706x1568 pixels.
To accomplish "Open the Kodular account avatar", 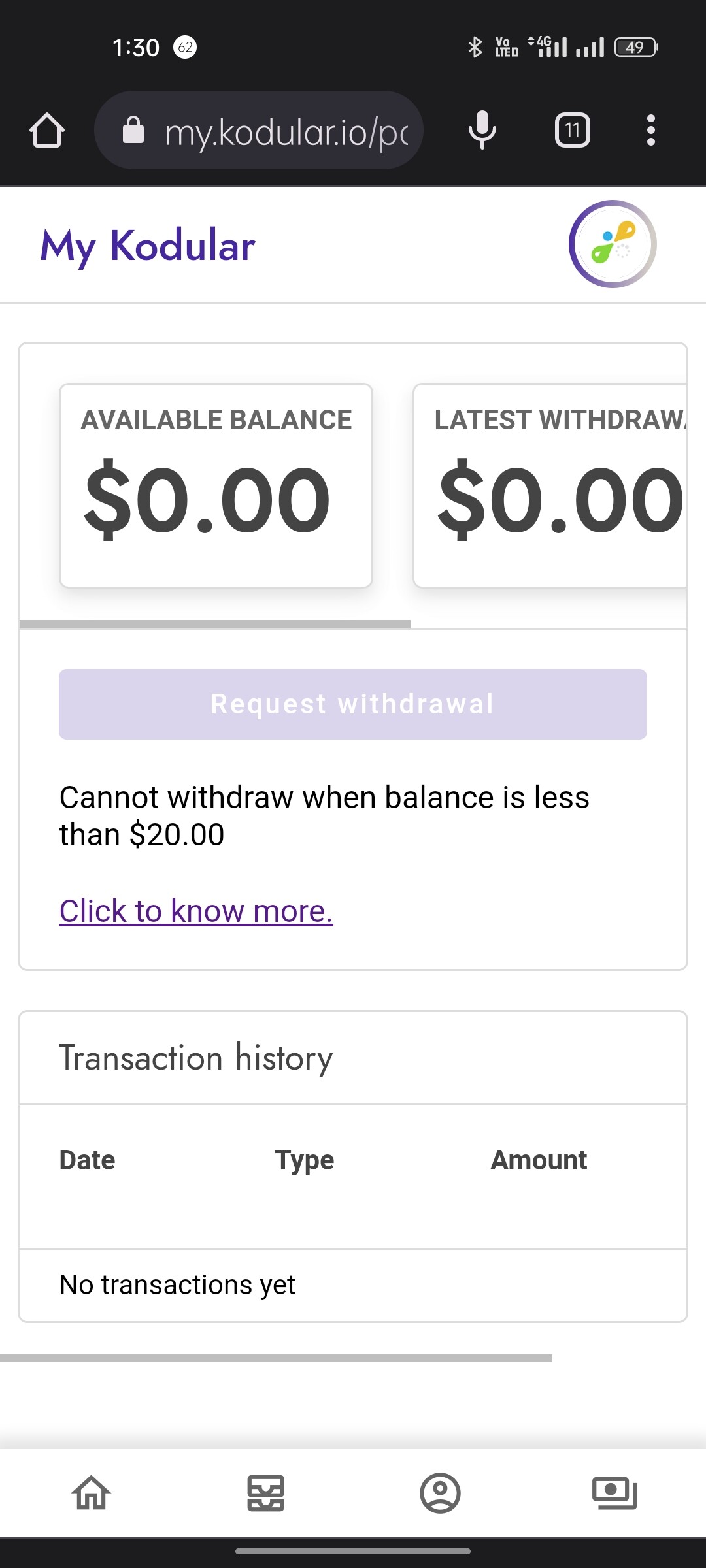I will coord(613,244).
